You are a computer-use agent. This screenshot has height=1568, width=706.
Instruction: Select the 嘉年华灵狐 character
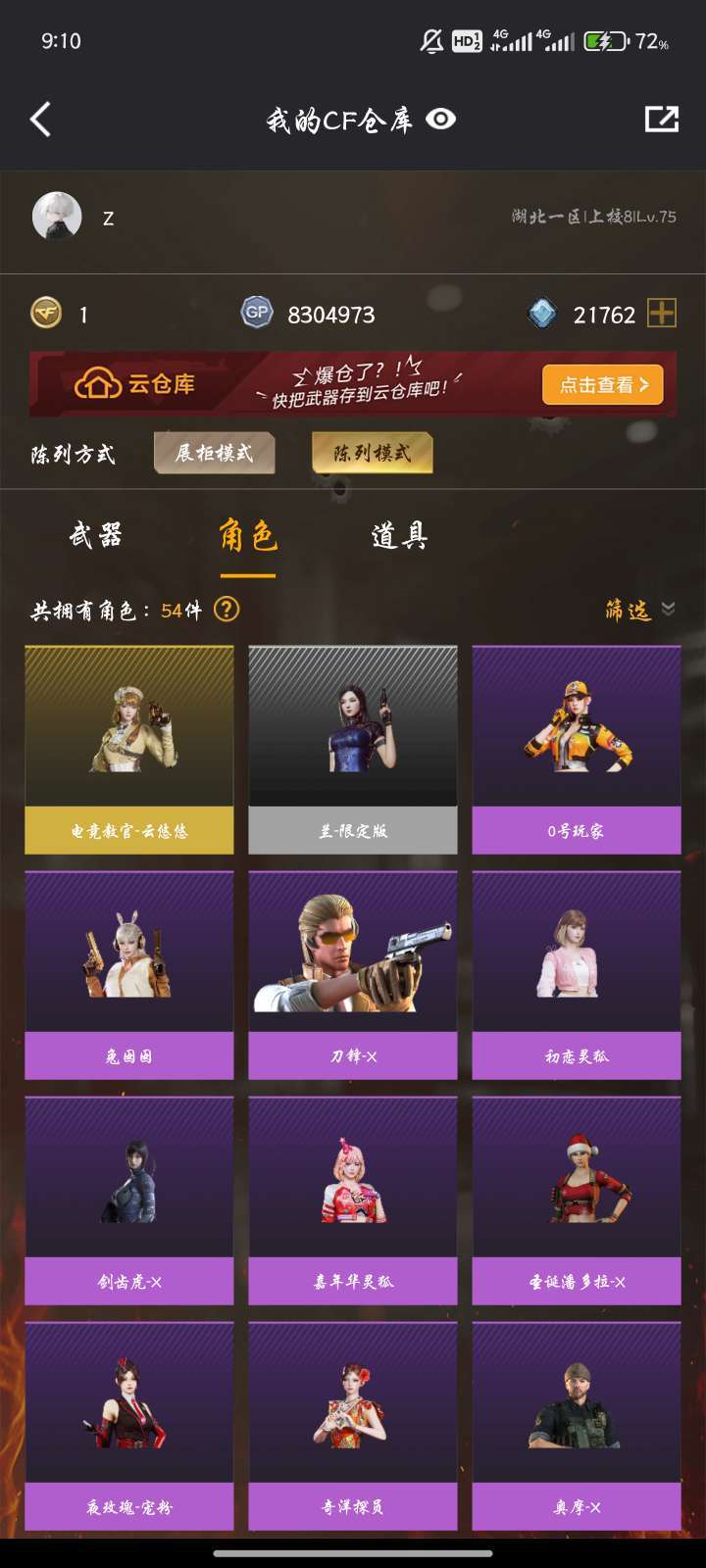pyautogui.click(x=353, y=1200)
